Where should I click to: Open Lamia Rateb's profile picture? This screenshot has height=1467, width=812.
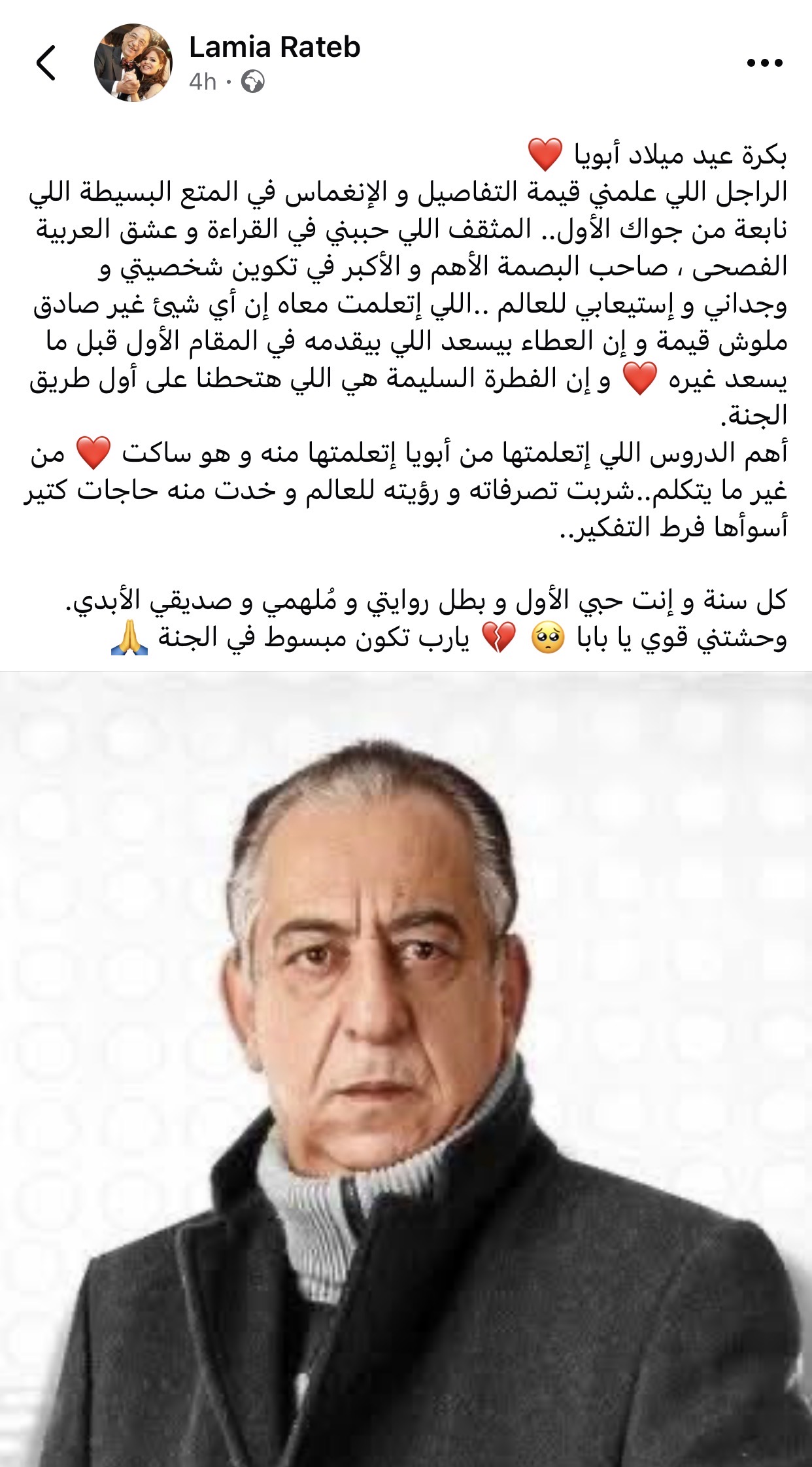133,63
